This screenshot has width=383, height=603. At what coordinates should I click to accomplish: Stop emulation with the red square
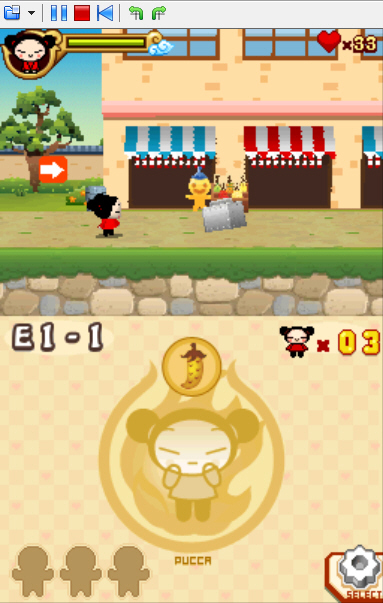[x=82, y=13]
